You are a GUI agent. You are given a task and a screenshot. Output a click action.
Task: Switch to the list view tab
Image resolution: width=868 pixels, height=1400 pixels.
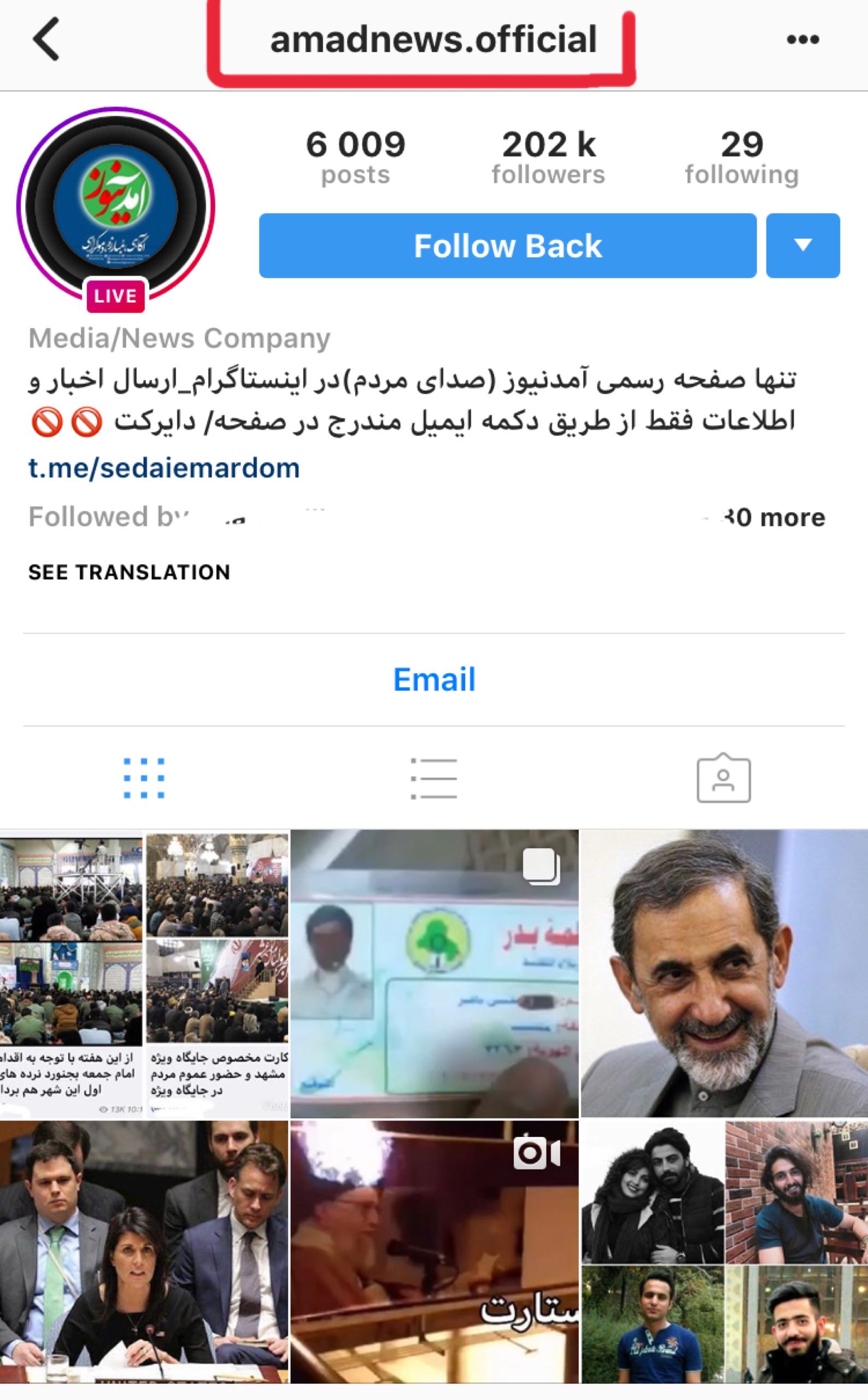434,779
